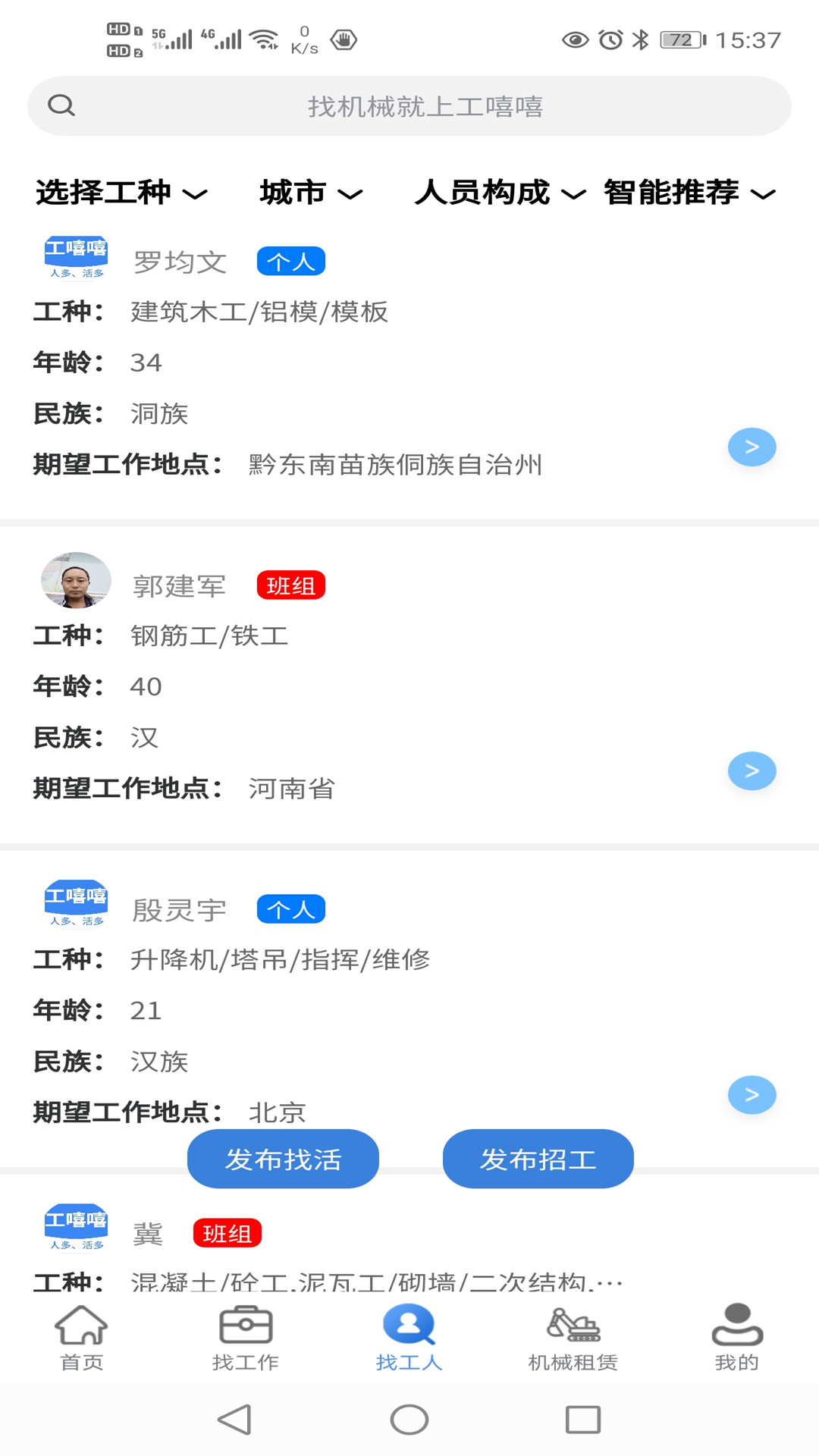Open 罗均文's detail arrow button

(751, 447)
